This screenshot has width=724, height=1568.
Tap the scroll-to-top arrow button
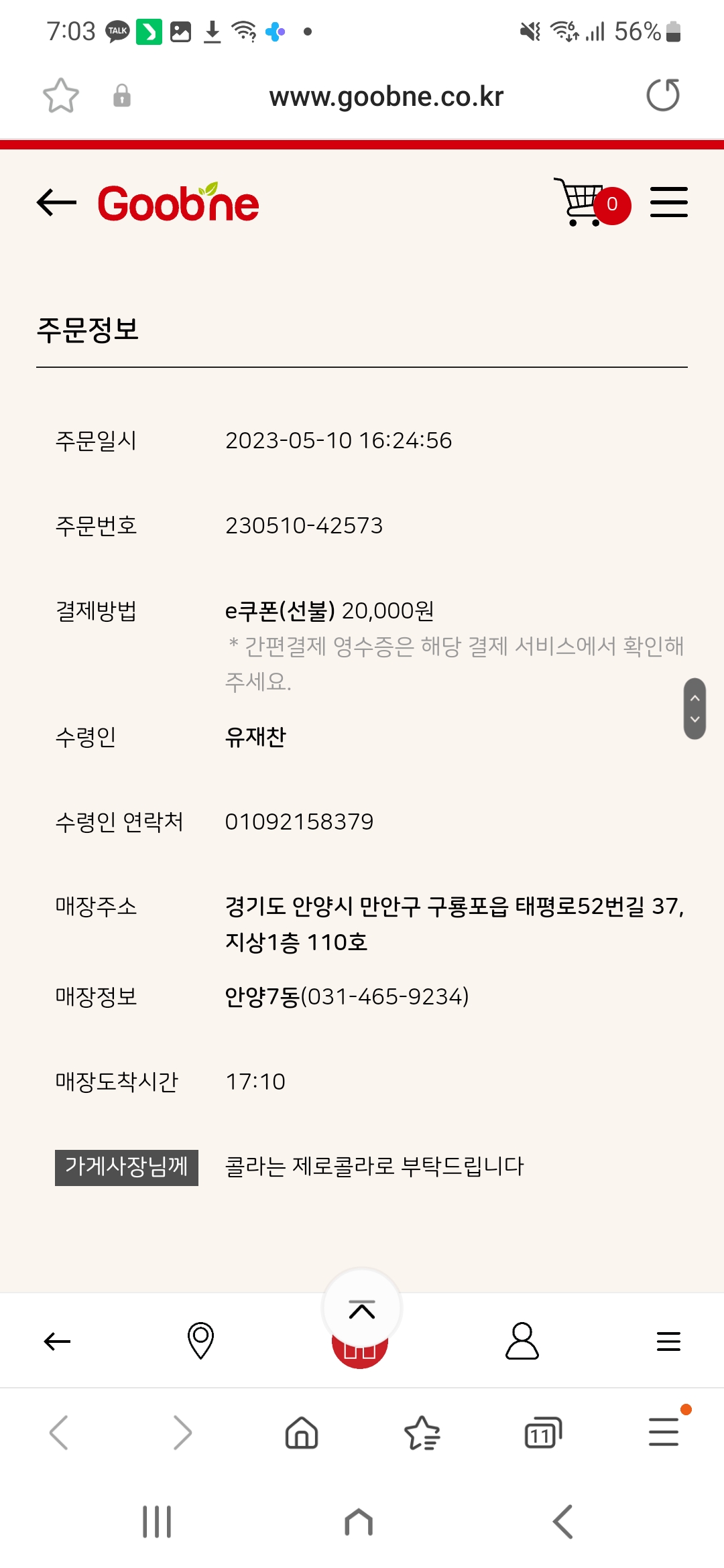pyautogui.click(x=362, y=1309)
